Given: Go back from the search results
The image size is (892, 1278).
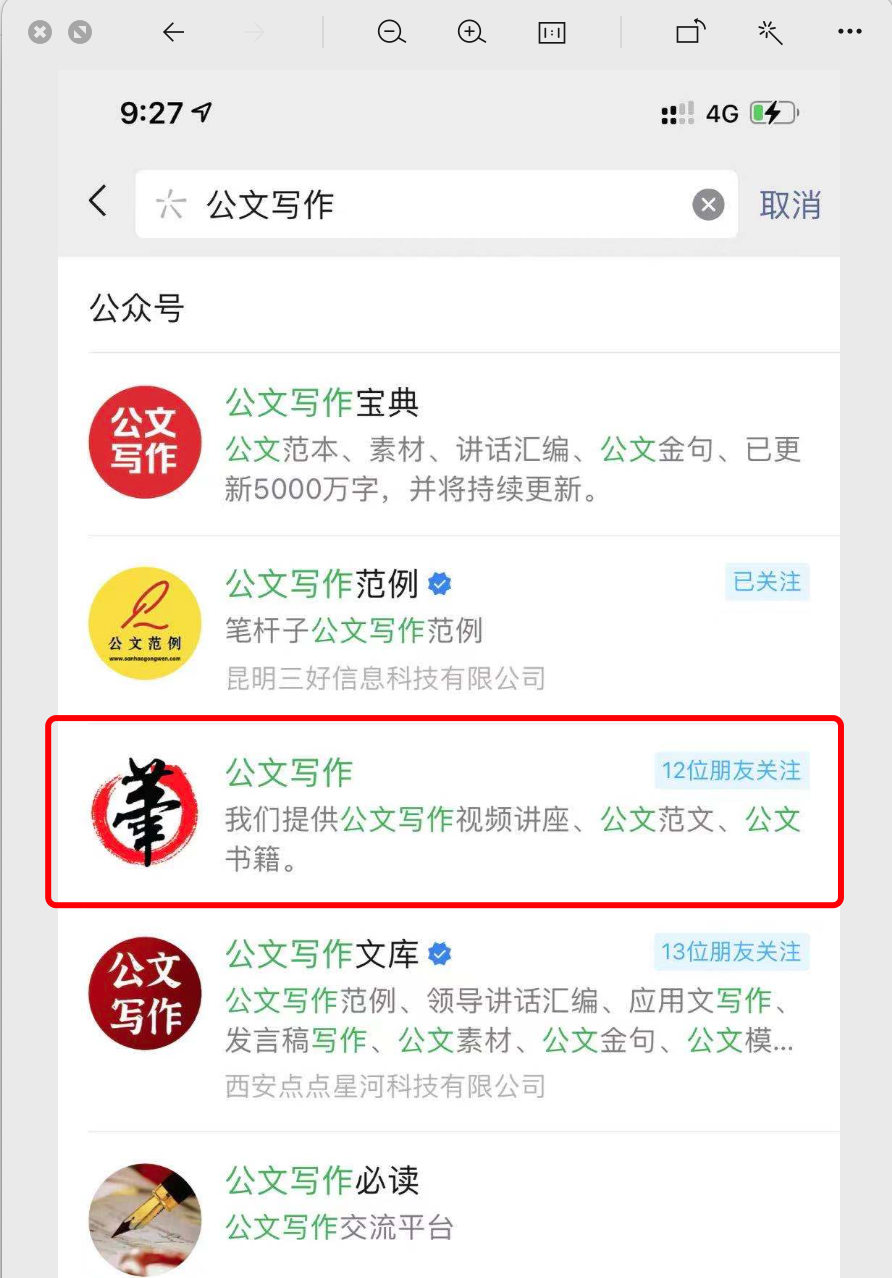Looking at the screenshot, I should coord(98,203).
